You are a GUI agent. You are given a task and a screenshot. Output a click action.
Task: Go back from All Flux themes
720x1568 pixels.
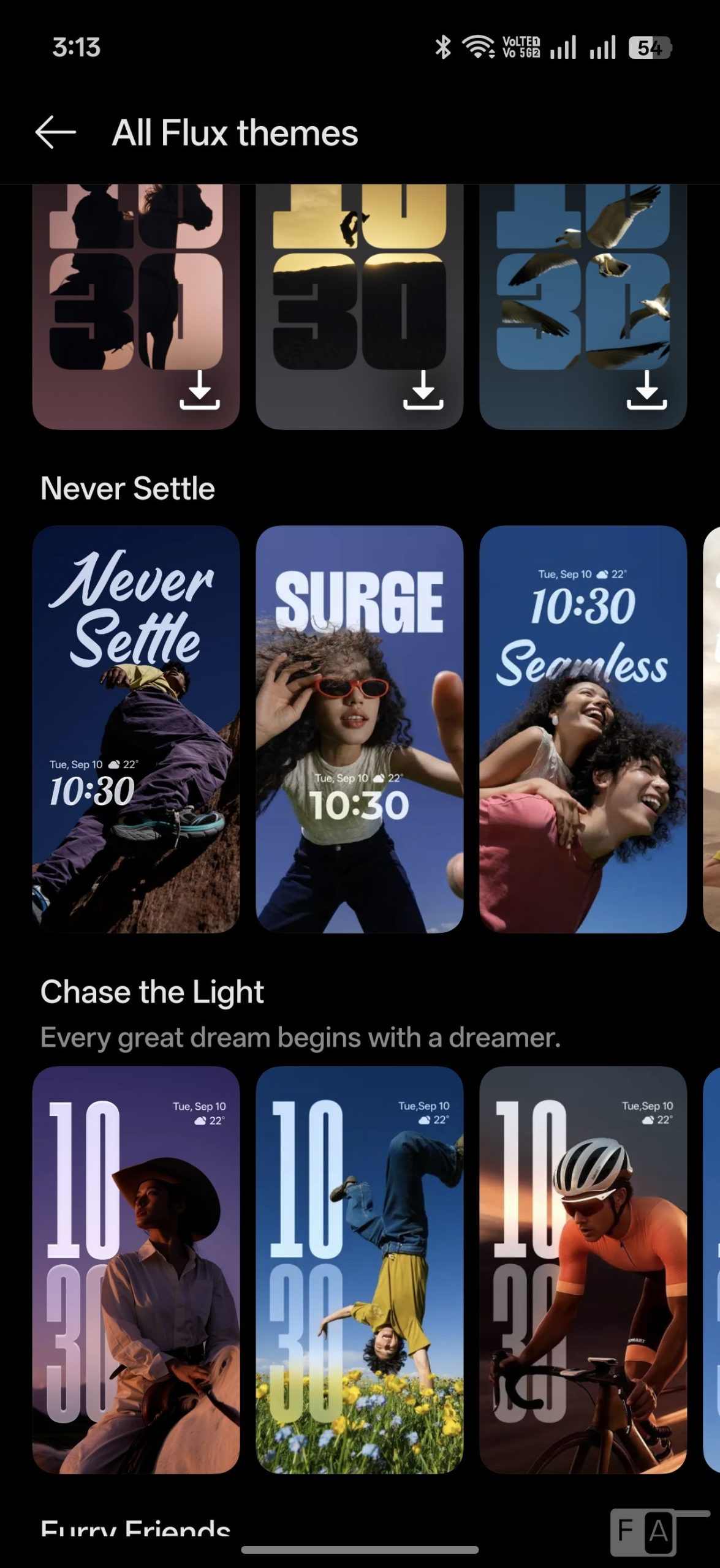pyautogui.click(x=55, y=132)
